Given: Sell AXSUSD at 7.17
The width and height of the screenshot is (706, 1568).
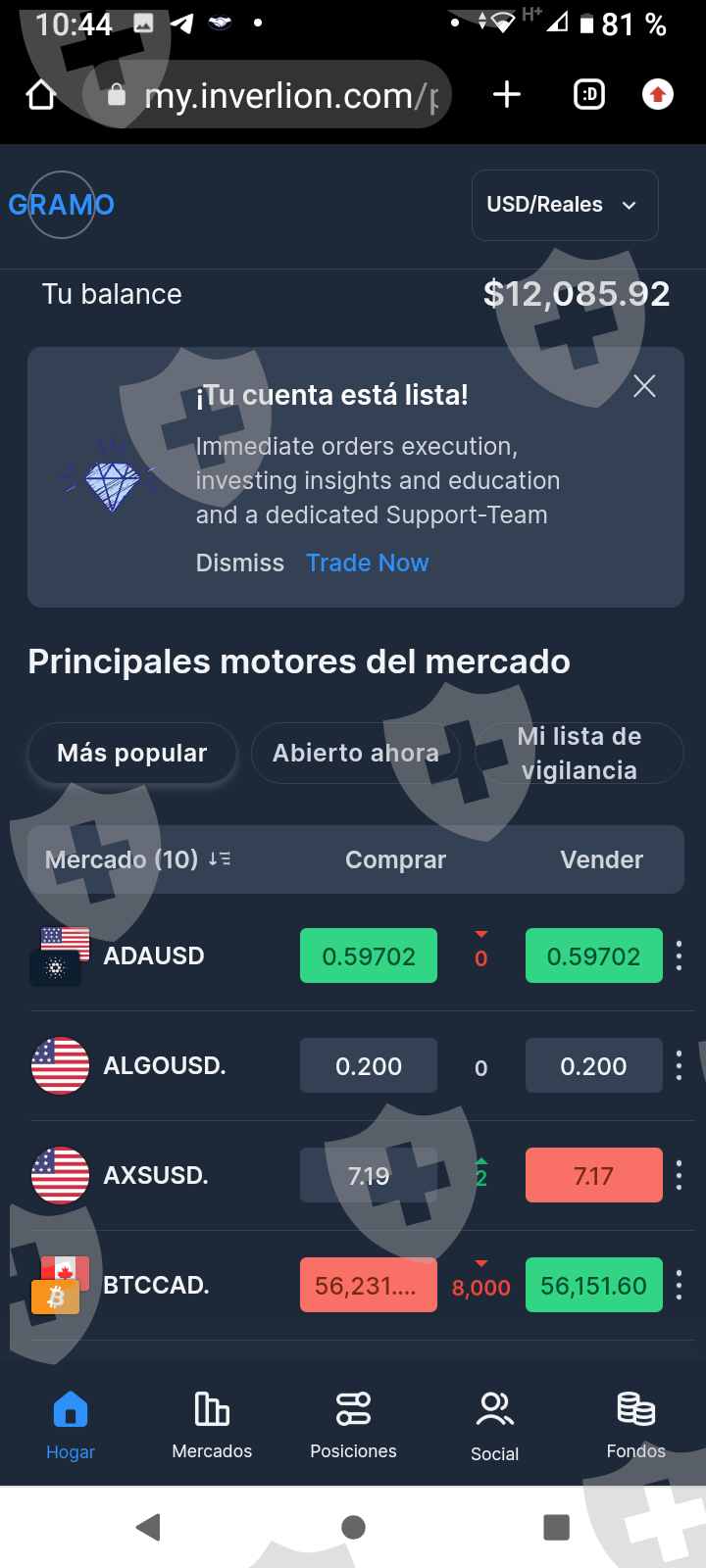Looking at the screenshot, I should 593,1175.
